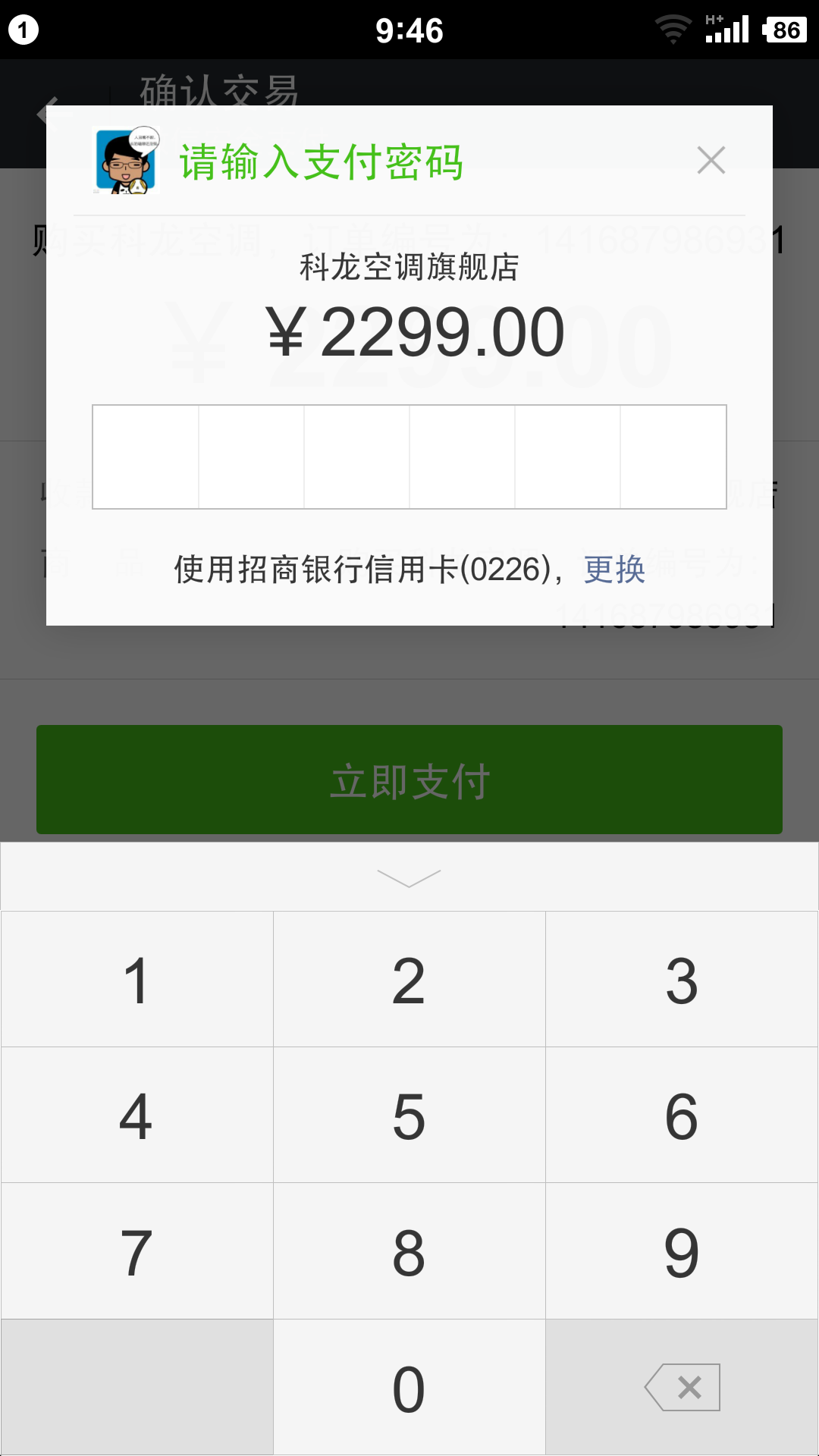Enter digit 9 on the keypad
The width and height of the screenshot is (819, 1456).
tap(681, 1251)
